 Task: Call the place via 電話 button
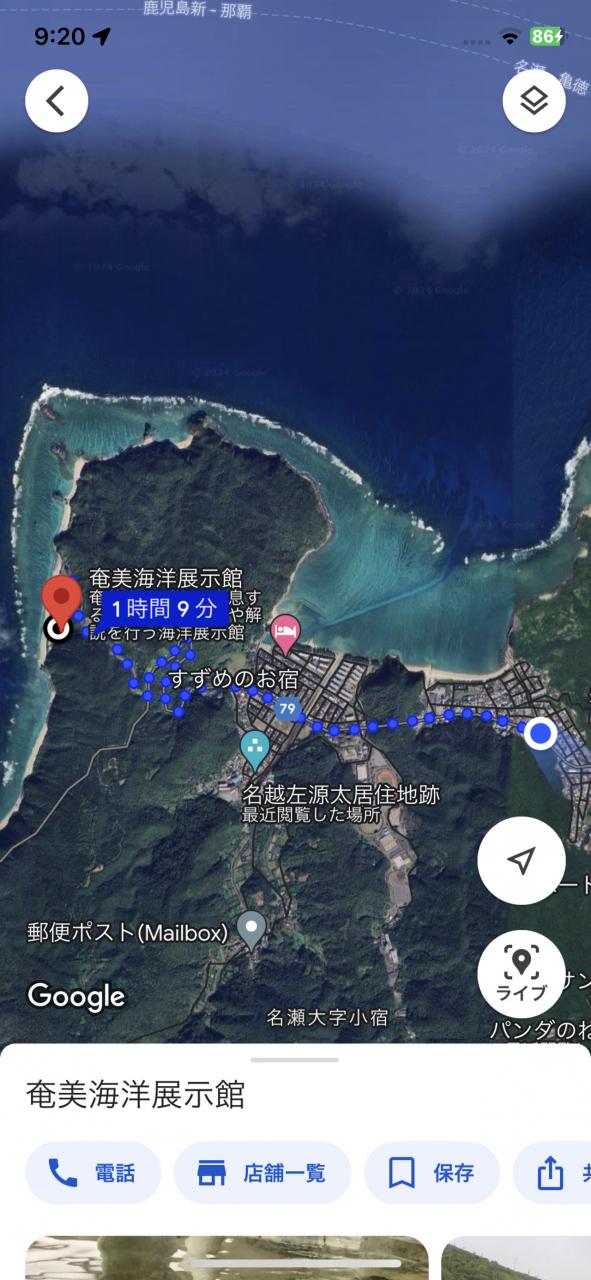93,1173
